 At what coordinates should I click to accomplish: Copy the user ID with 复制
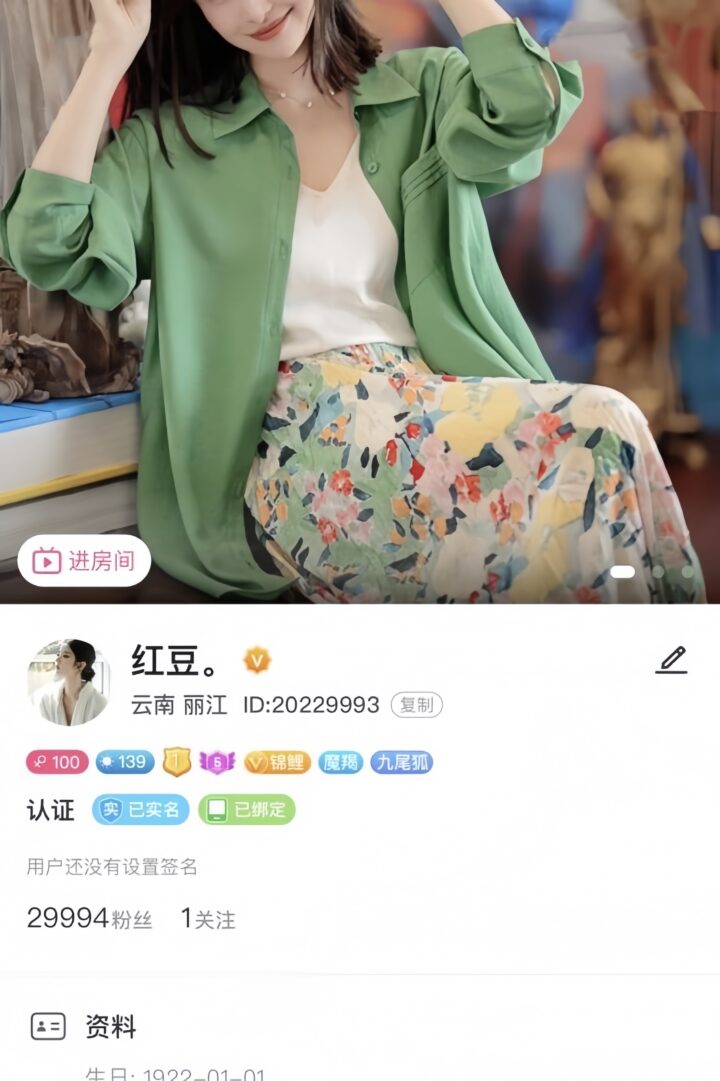416,705
